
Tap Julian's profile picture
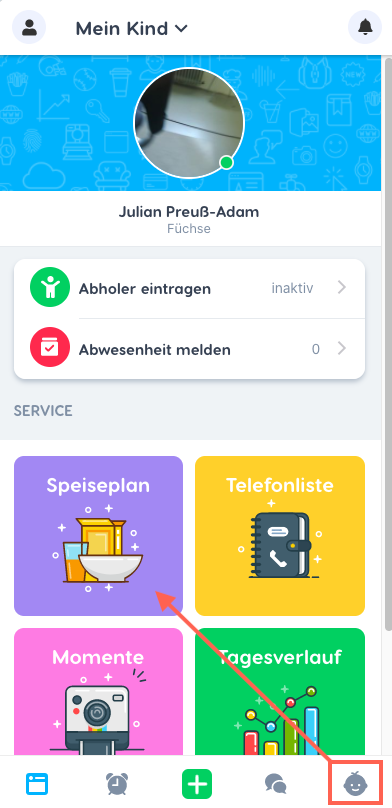click(x=189, y=123)
